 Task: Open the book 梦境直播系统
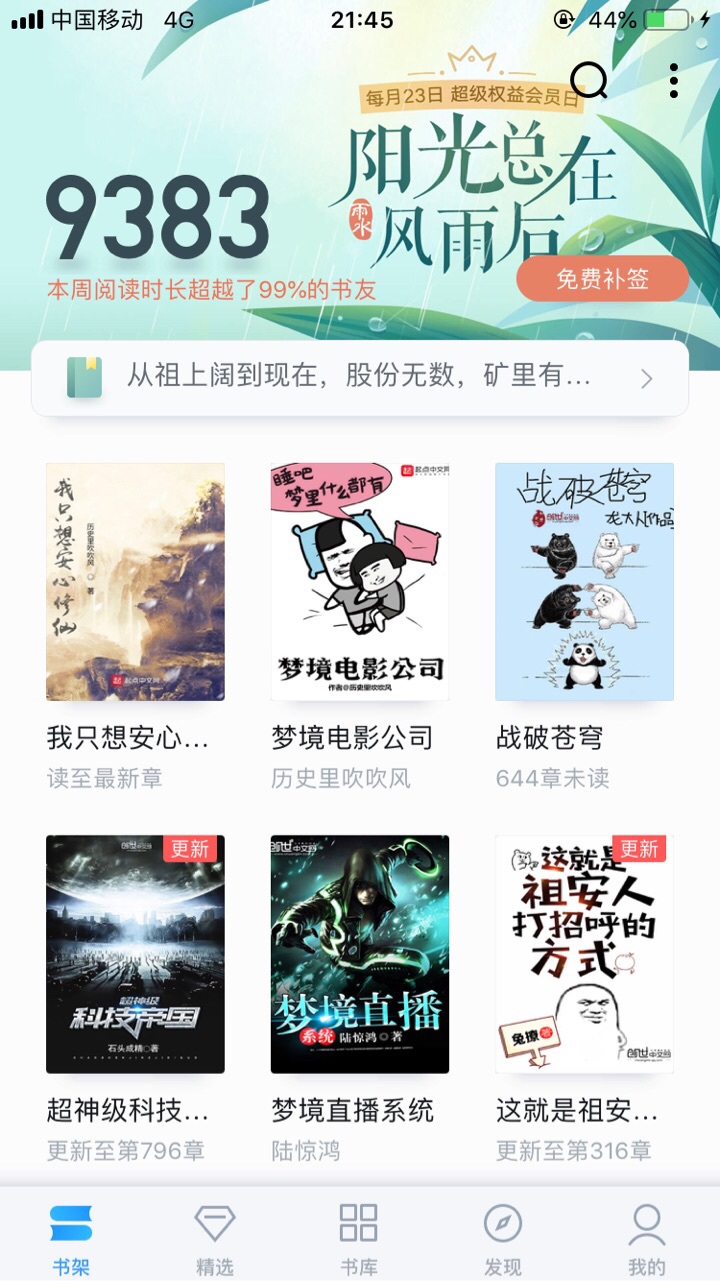[x=360, y=954]
